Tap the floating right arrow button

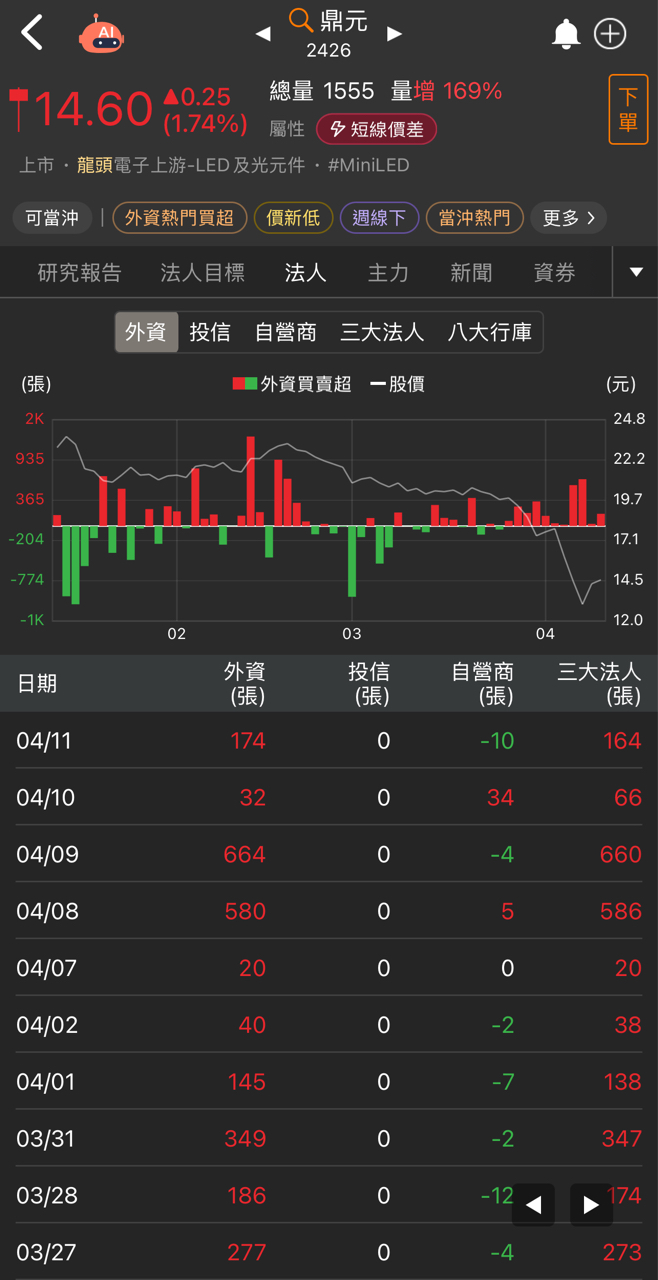pyautogui.click(x=591, y=1205)
